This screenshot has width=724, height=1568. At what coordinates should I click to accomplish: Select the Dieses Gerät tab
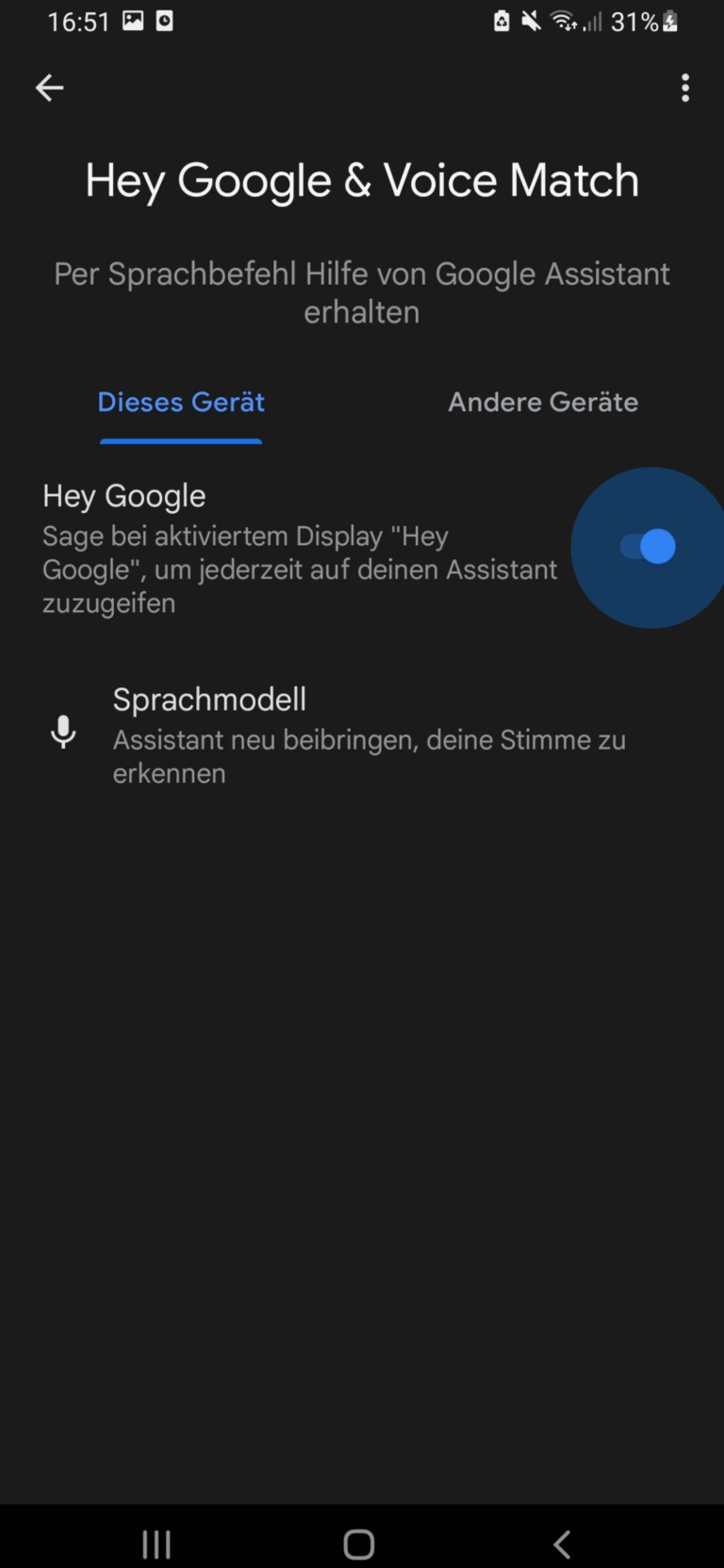click(181, 403)
